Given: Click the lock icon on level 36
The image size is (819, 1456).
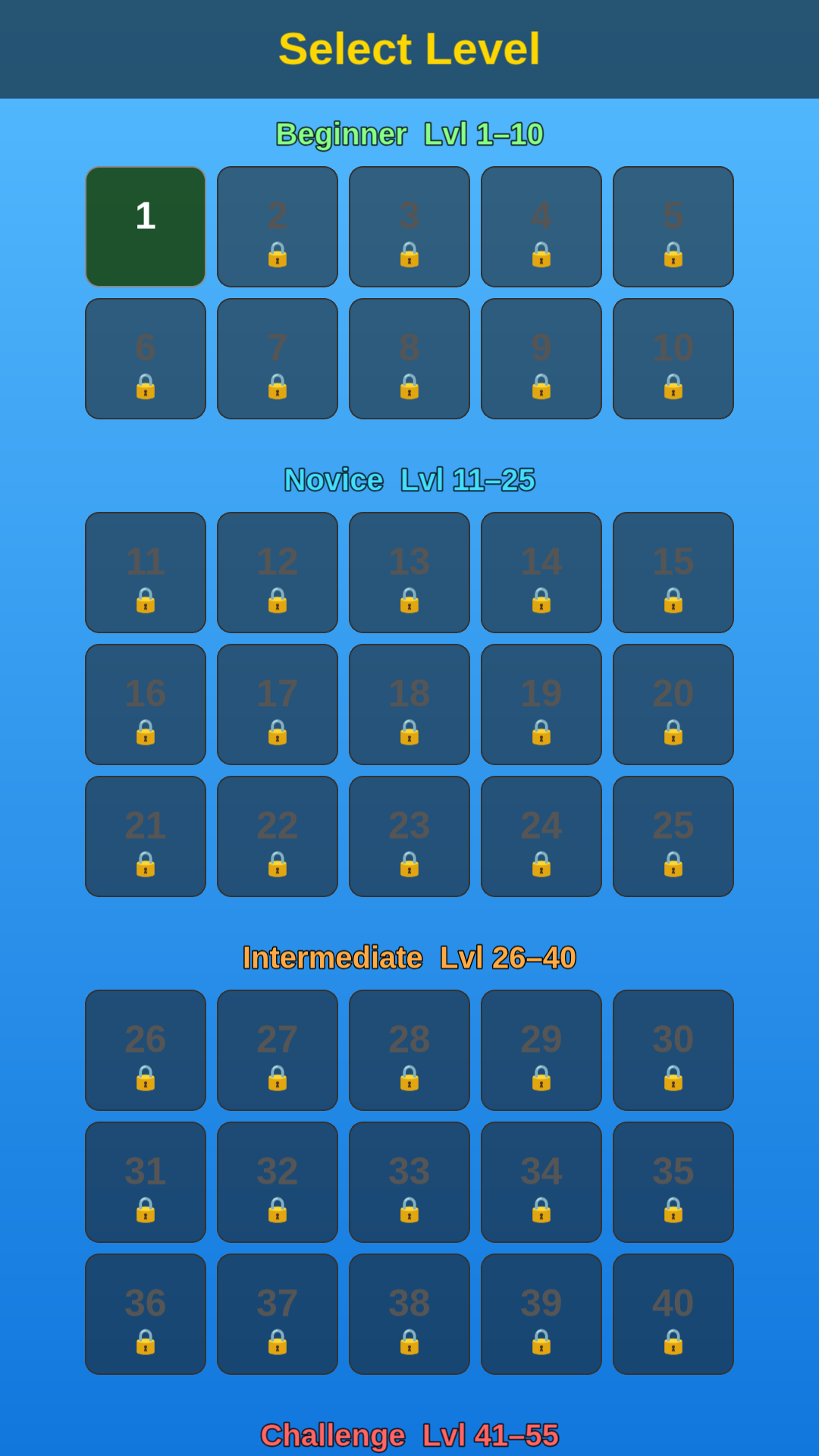Looking at the screenshot, I should click(x=145, y=1345).
